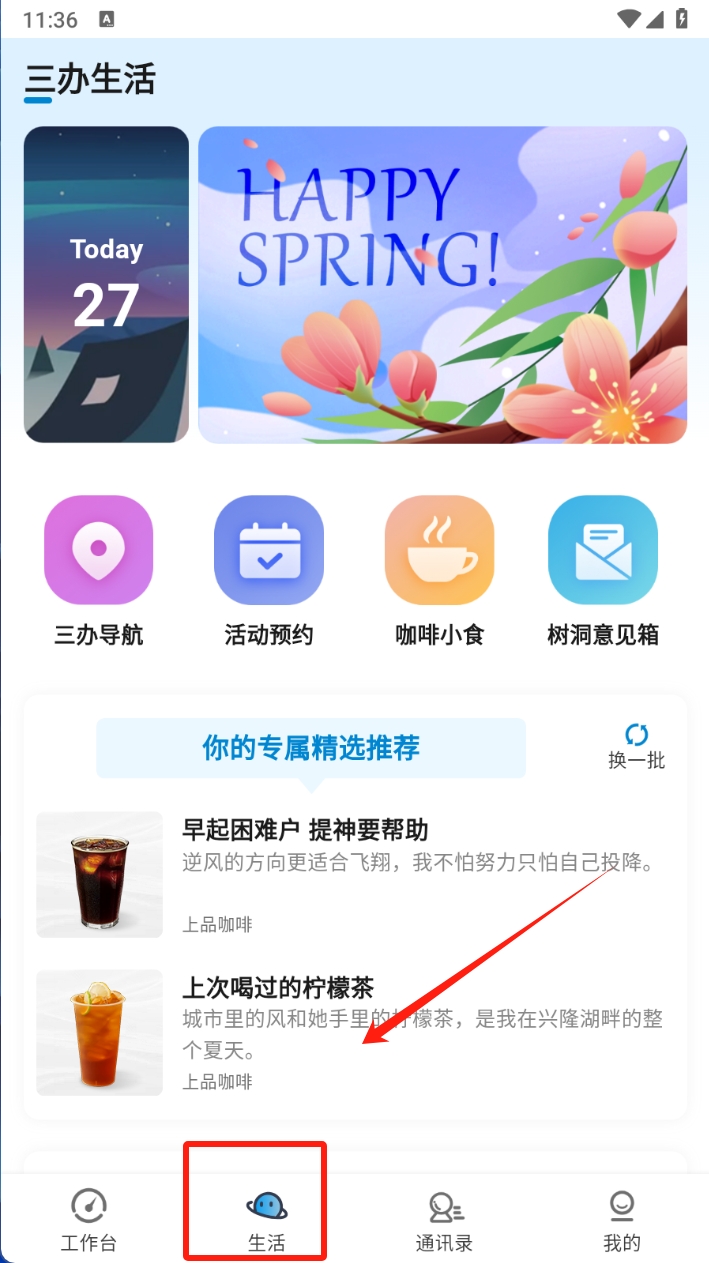
Task: Open the Today 27 calendar card
Action: click(106, 284)
